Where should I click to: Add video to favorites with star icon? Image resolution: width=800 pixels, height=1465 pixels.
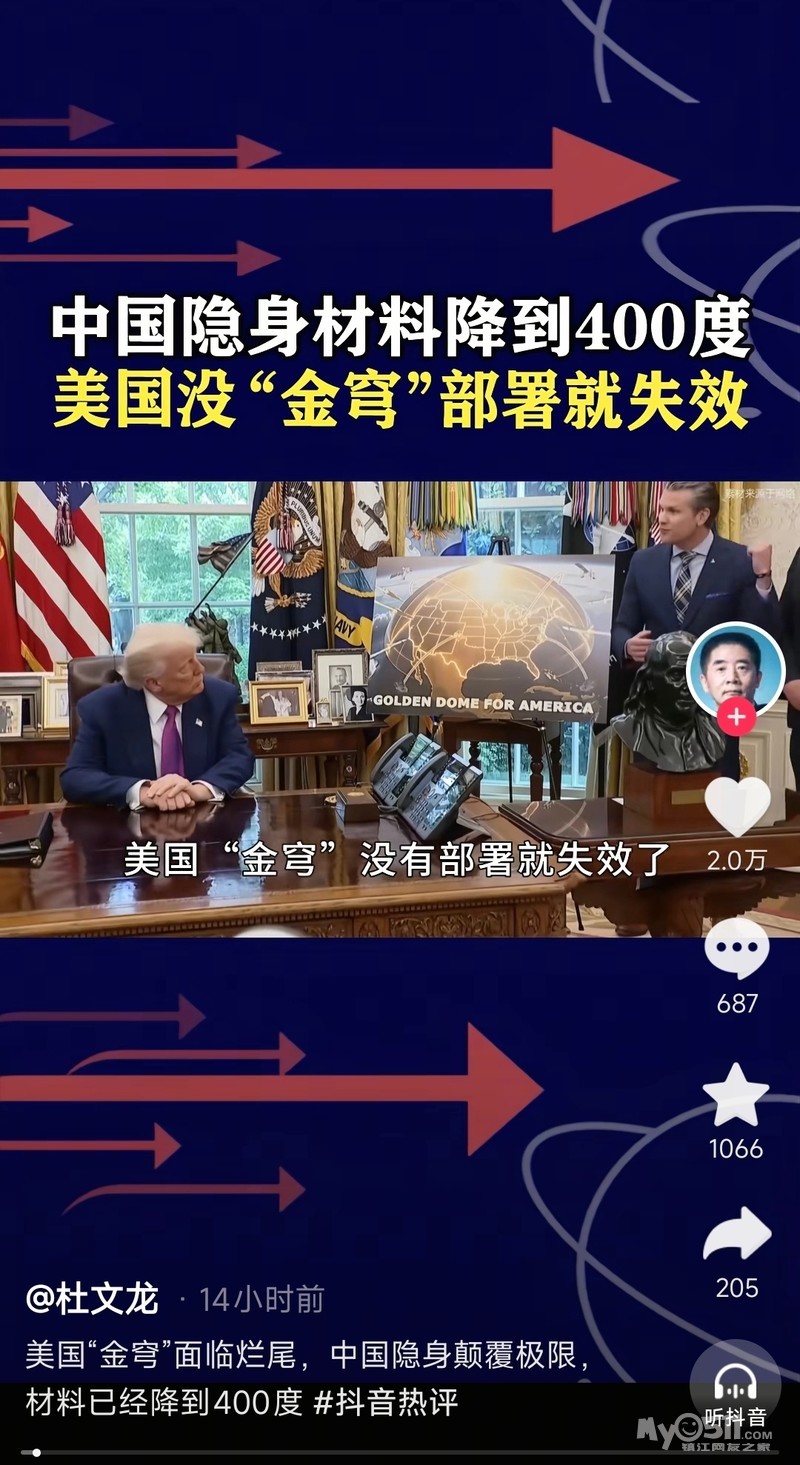[737, 1095]
